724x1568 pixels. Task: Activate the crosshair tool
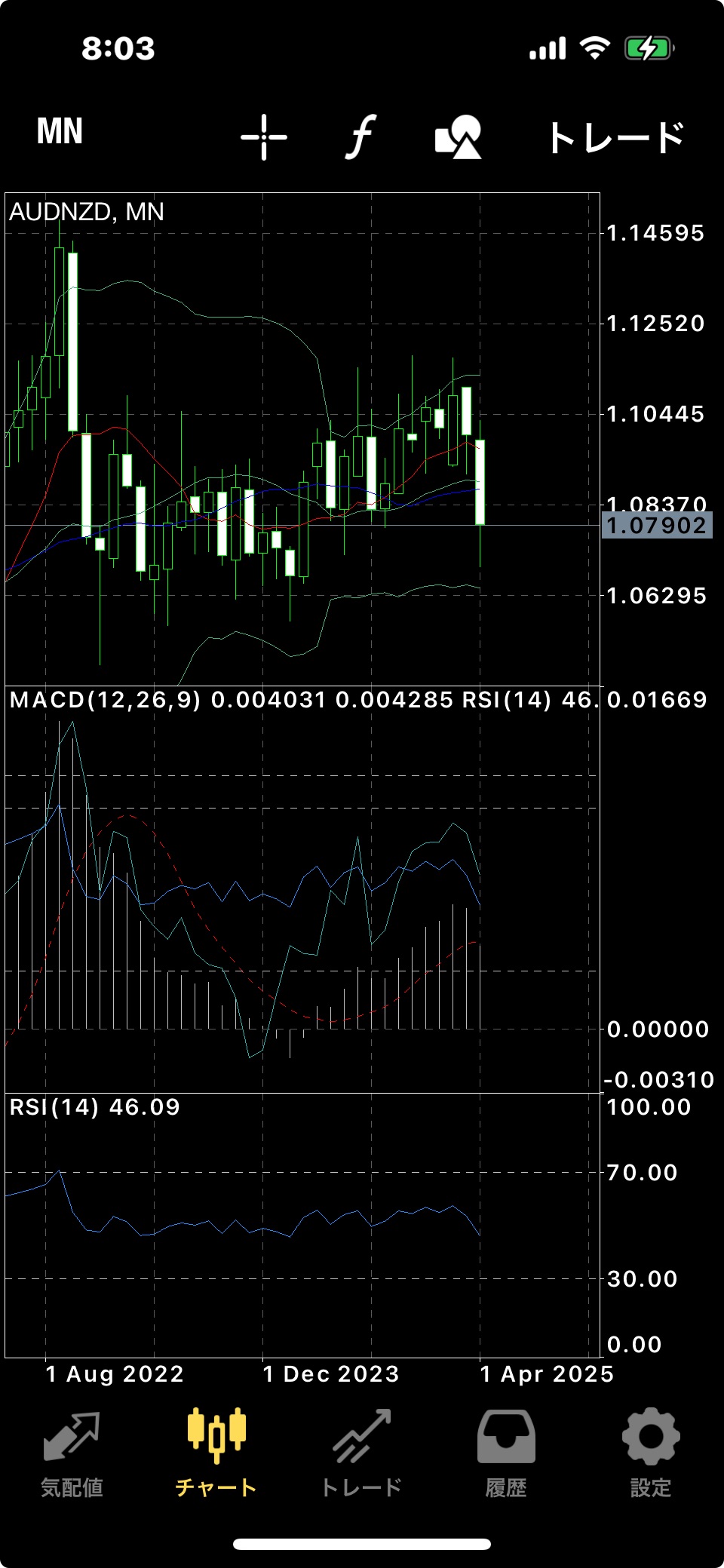click(x=263, y=137)
